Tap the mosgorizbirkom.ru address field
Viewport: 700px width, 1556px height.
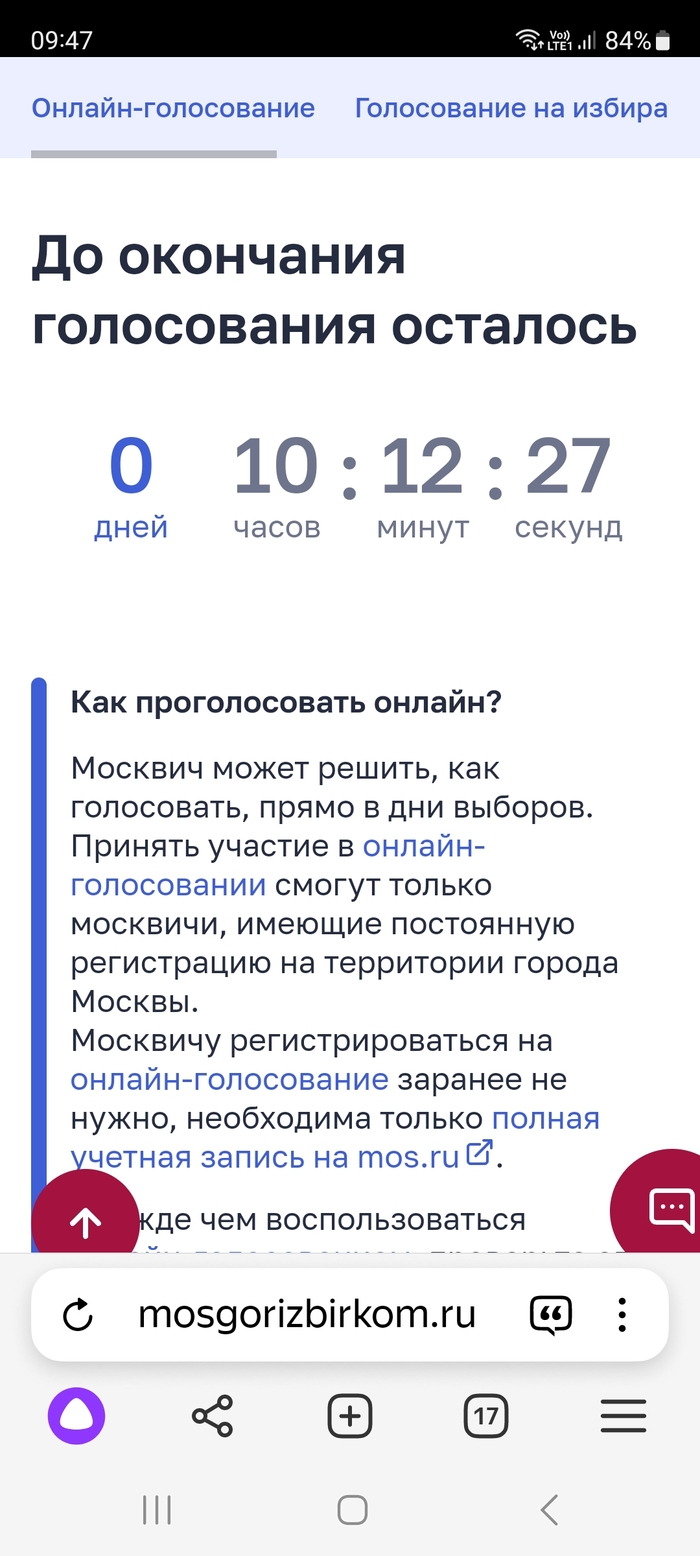tap(306, 1315)
